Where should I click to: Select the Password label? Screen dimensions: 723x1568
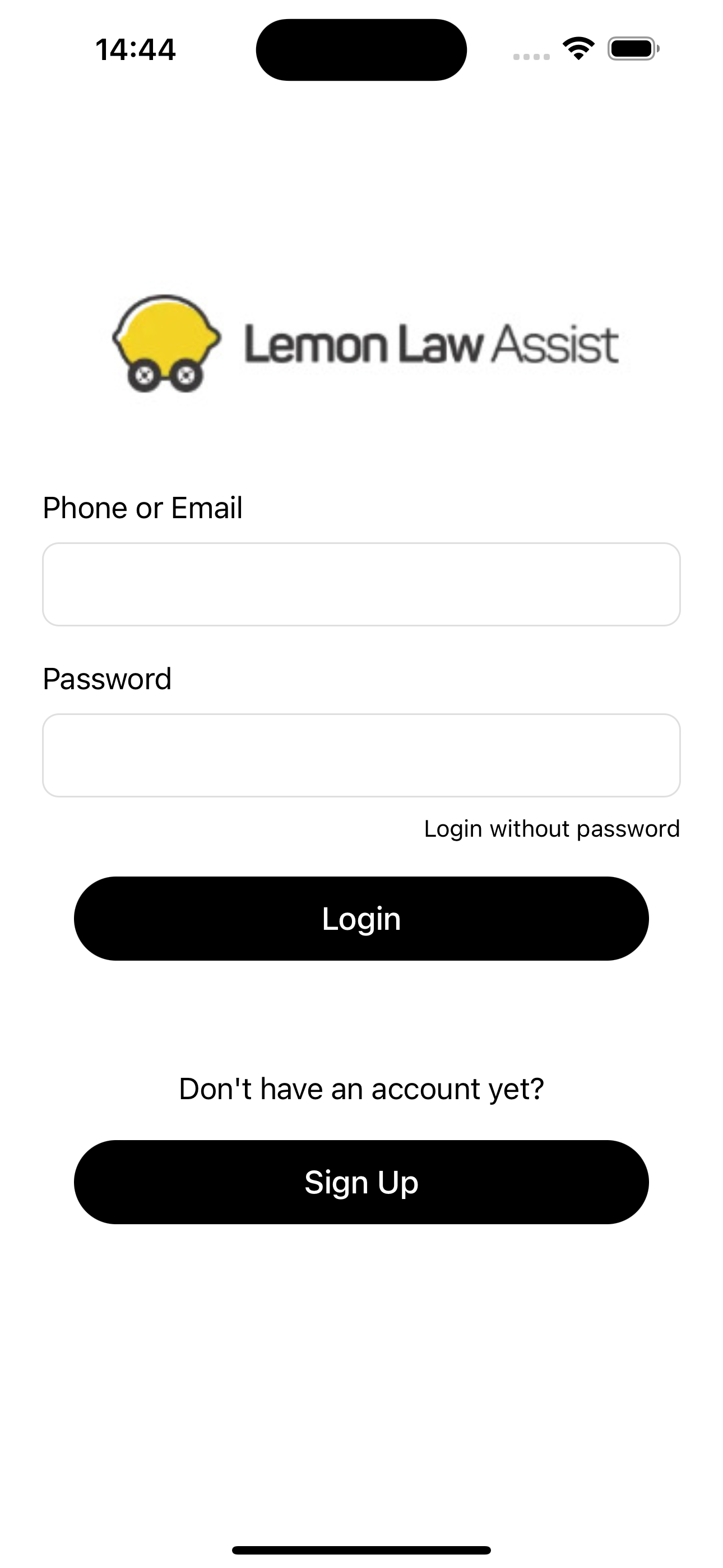pos(108,677)
